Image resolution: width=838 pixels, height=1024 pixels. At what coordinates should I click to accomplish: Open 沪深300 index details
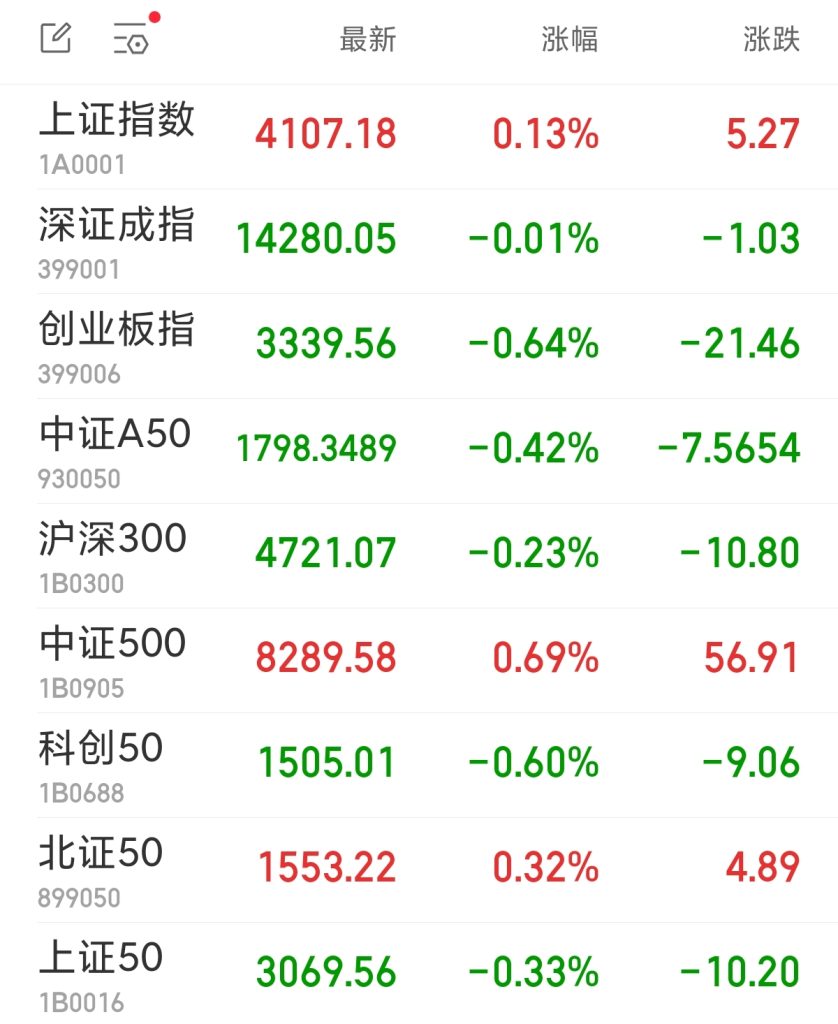(113, 555)
